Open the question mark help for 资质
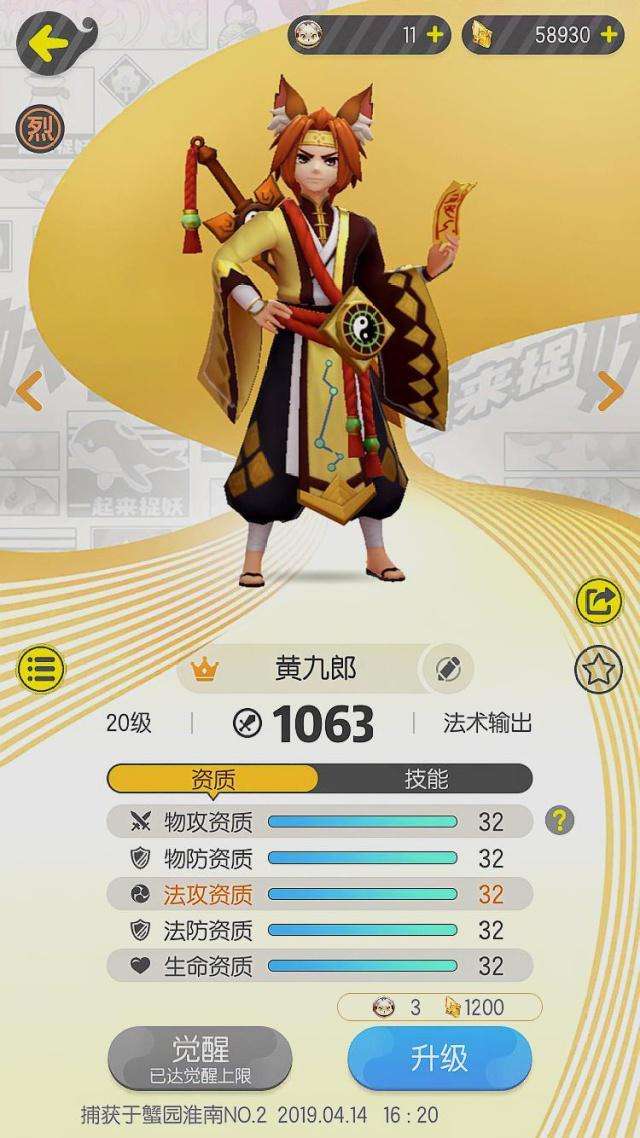640x1138 pixels. (x=560, y=821)
